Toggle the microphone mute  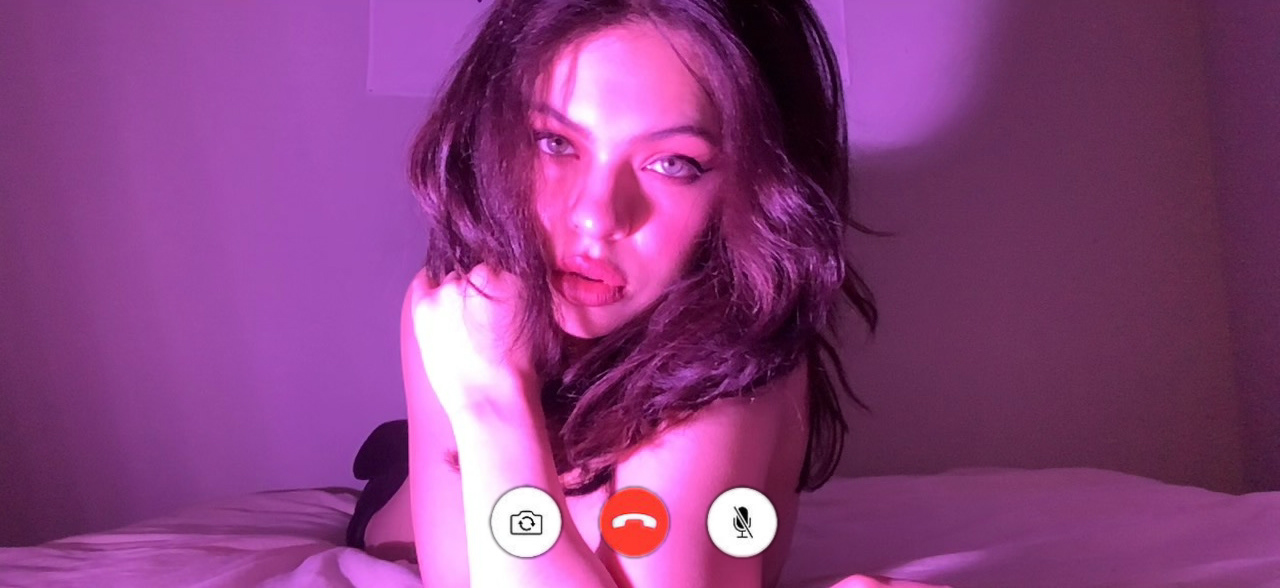(741, 522)
